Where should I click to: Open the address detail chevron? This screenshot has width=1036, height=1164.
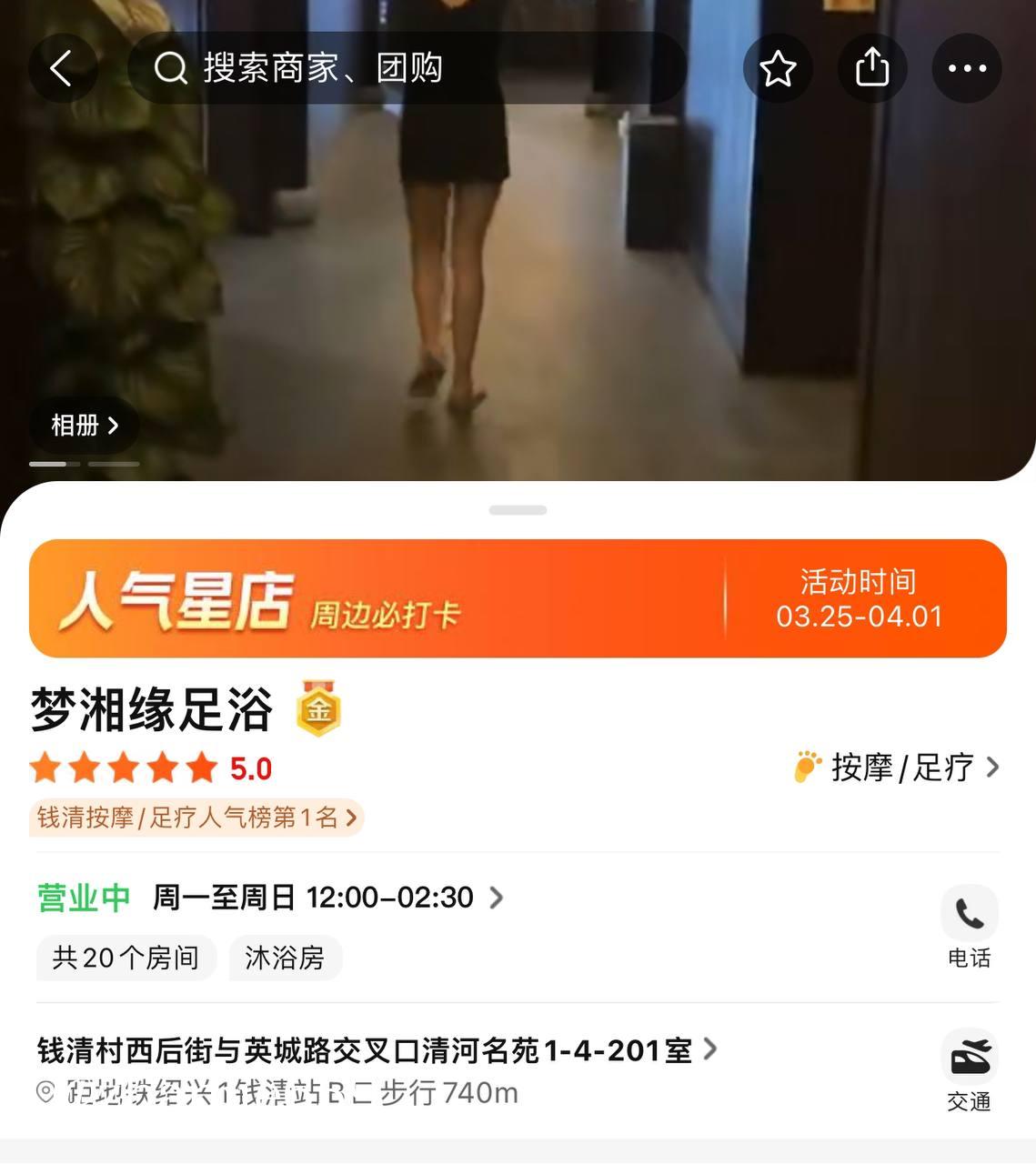click(x=710, y=1049)
